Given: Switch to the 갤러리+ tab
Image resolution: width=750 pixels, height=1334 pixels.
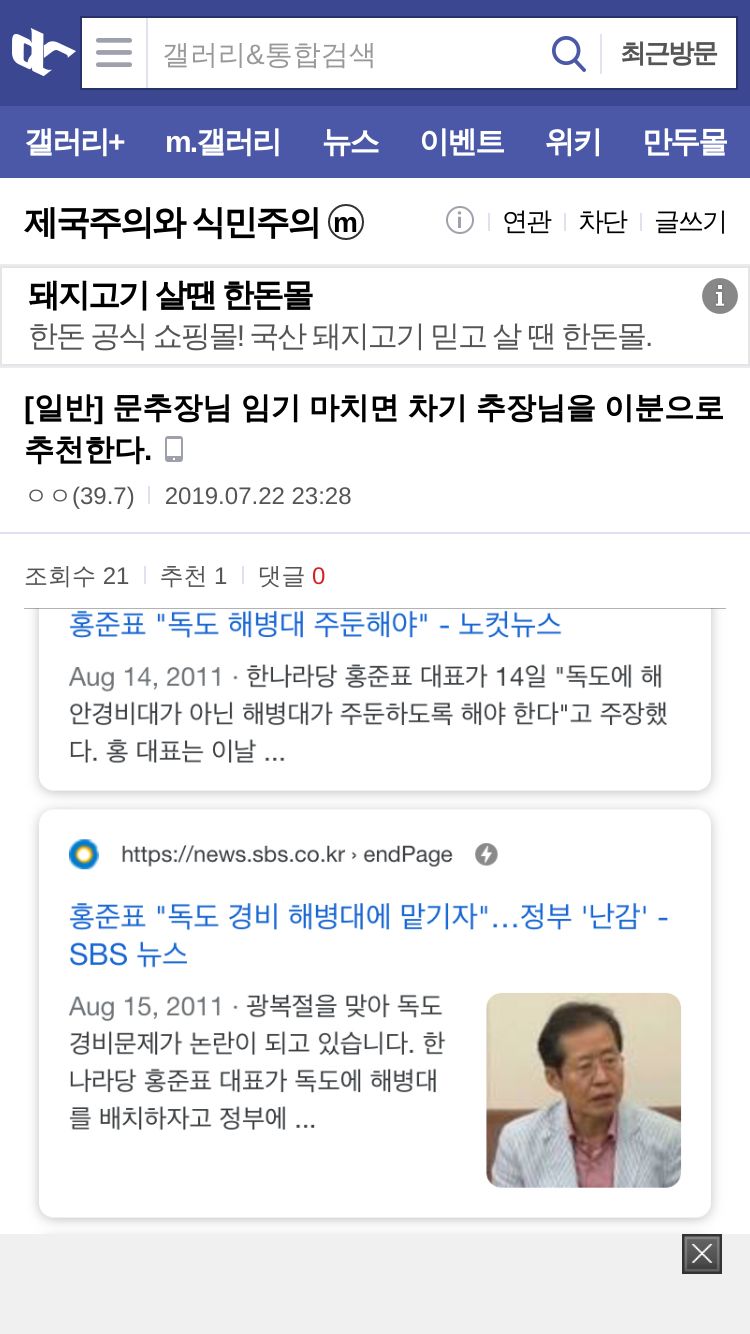Looking at the screenshot, I should 75,142.
